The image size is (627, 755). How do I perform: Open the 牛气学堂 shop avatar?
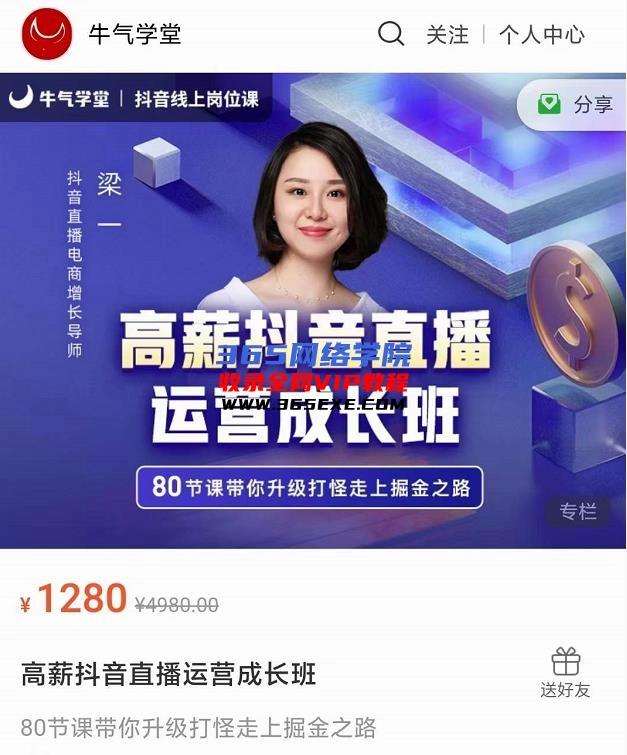(x=46, y=34)
